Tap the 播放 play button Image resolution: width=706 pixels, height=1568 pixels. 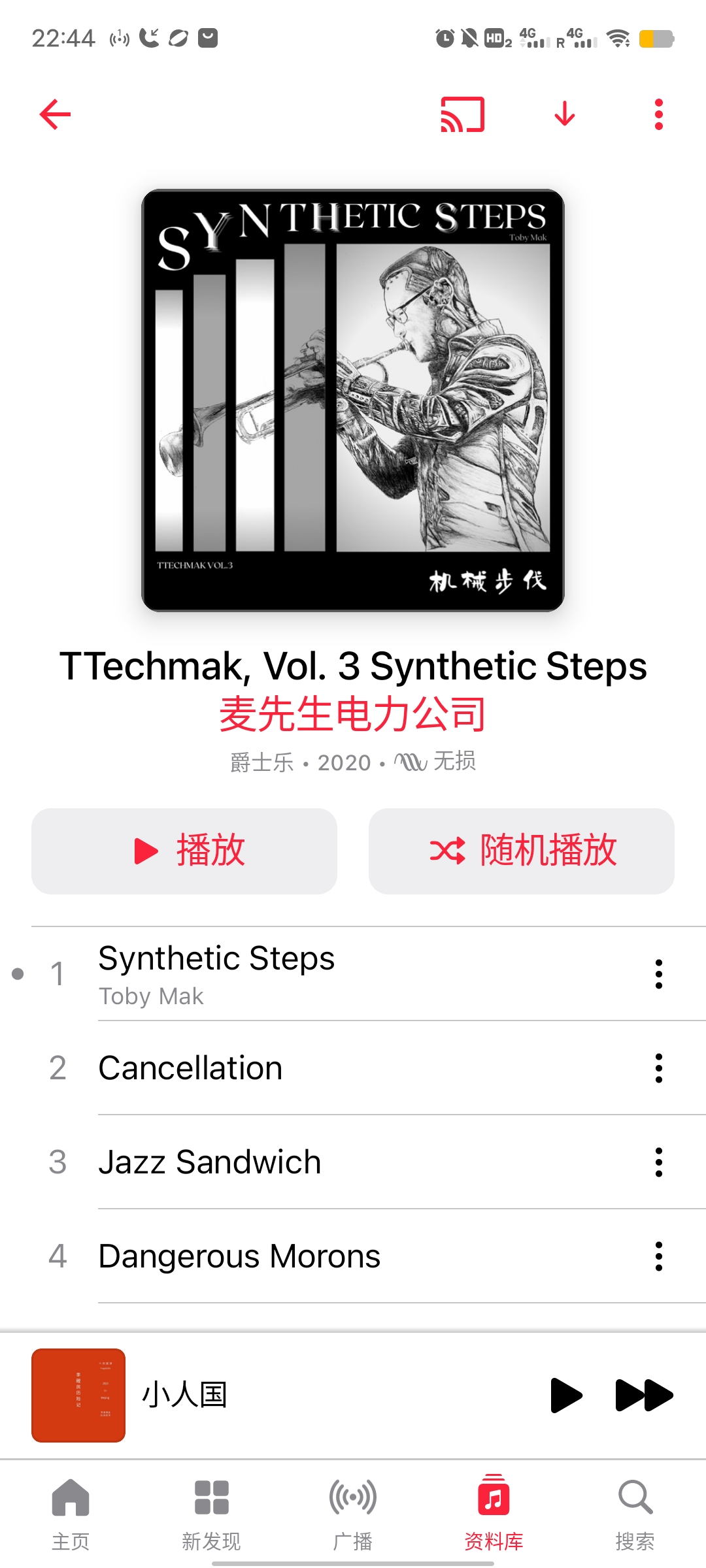pyautogui.click(x=184, y=851)
